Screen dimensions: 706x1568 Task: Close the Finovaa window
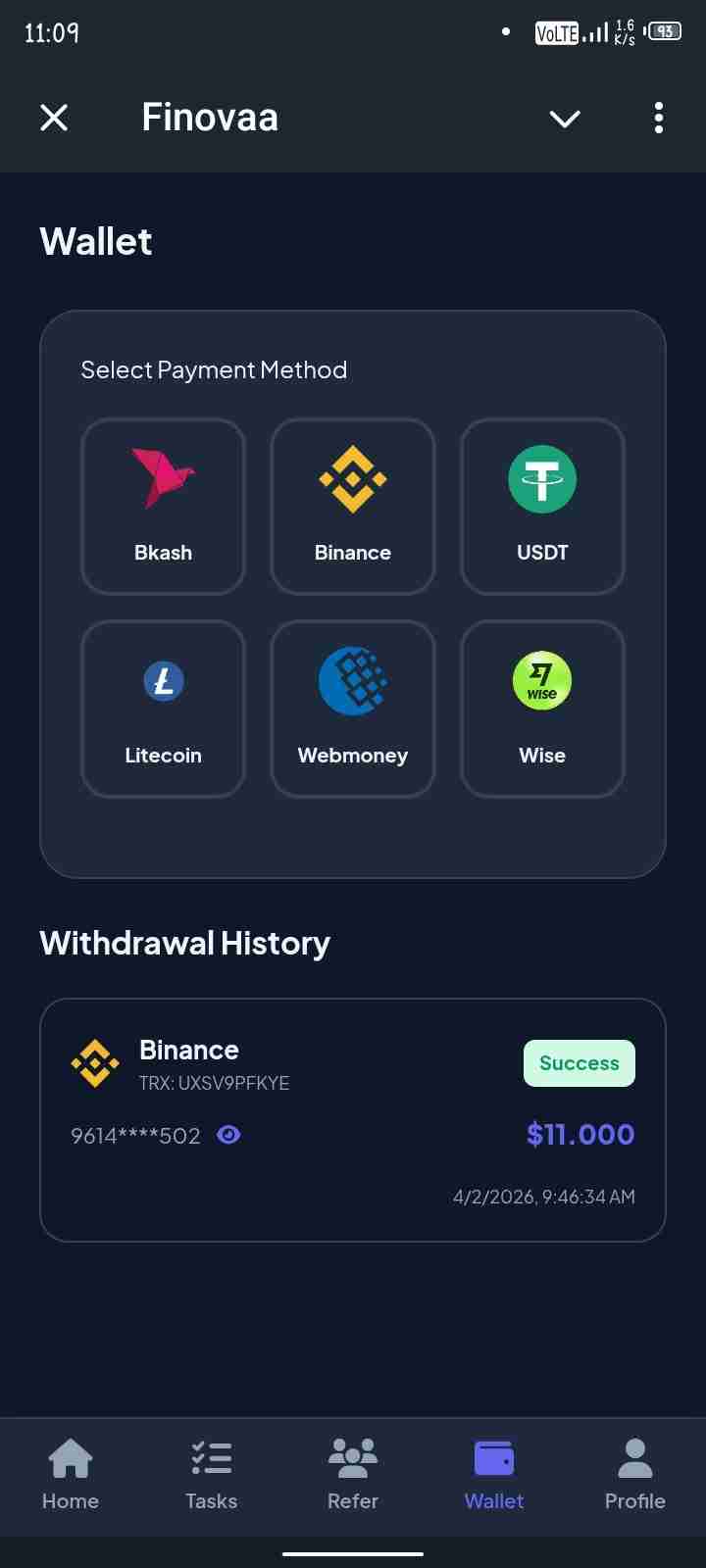pos(54,118)
